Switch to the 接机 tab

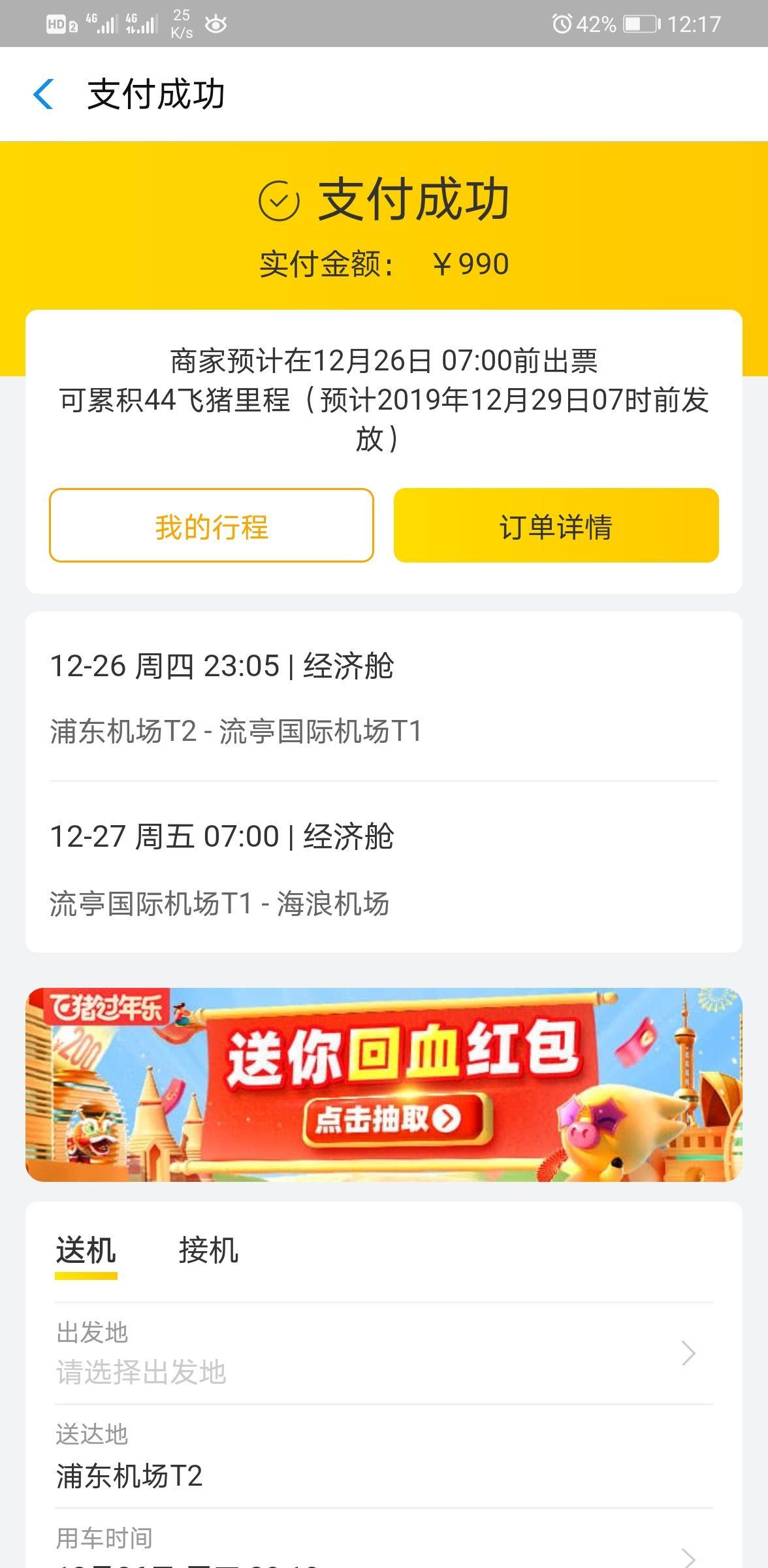click(208, 1250)
